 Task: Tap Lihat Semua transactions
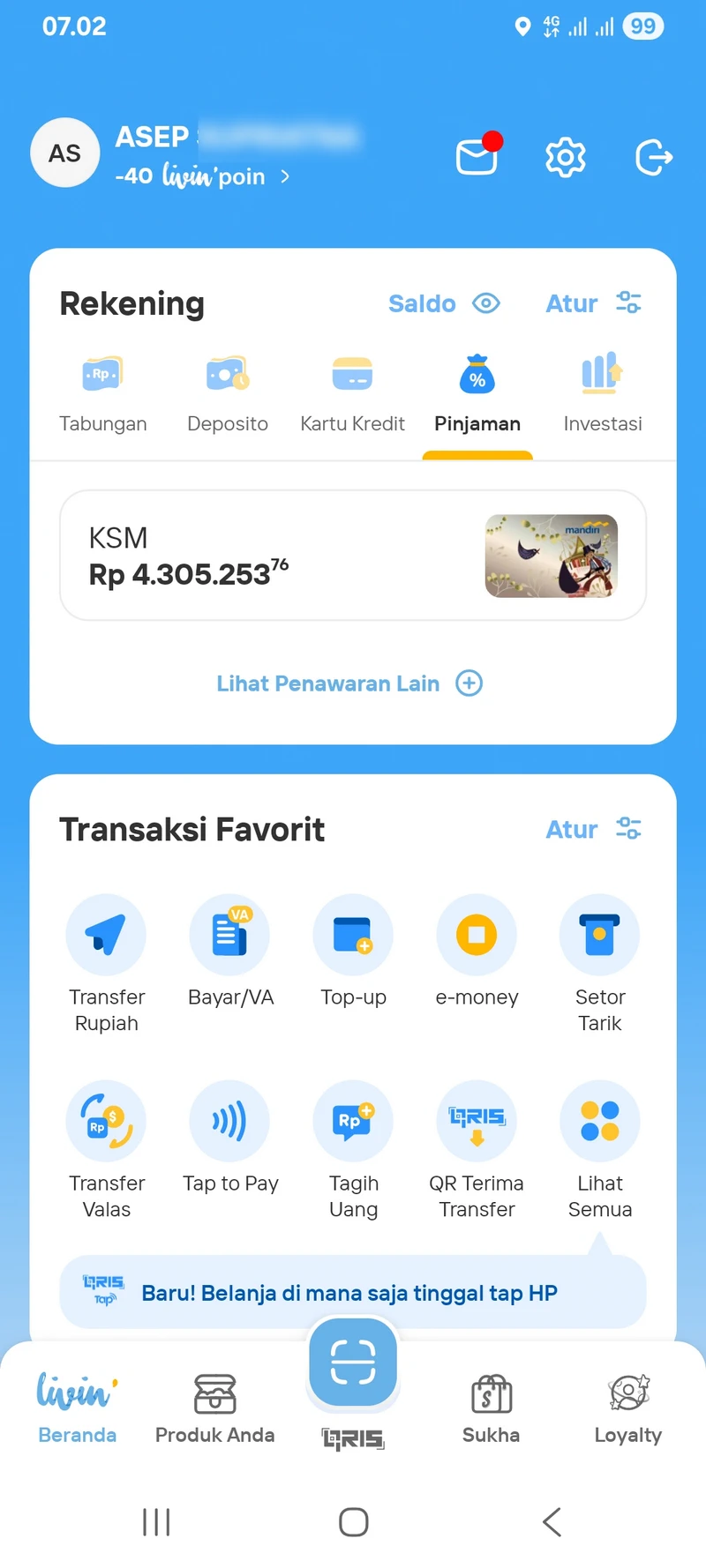[x=600, y=1148]
